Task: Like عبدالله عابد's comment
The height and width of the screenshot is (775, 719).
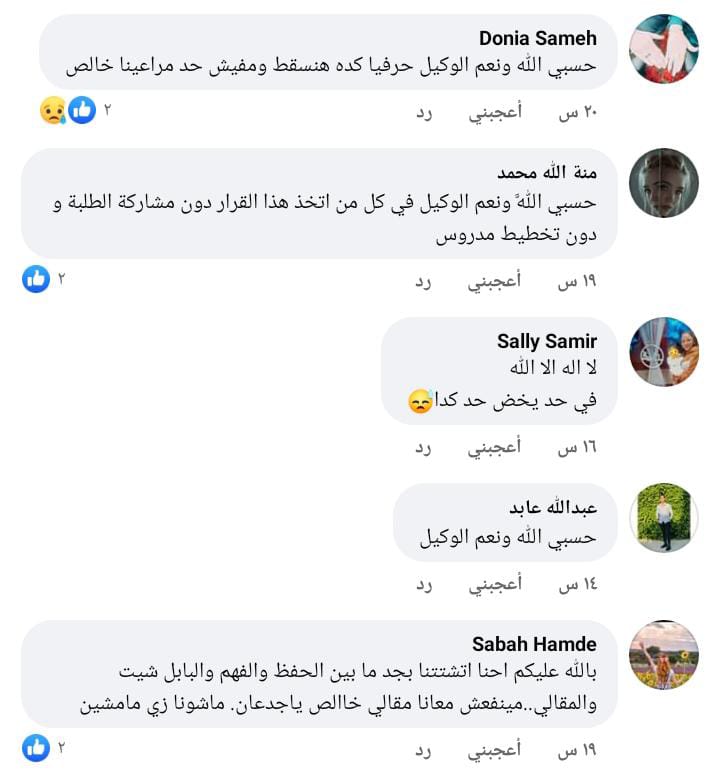Action: 495,585
